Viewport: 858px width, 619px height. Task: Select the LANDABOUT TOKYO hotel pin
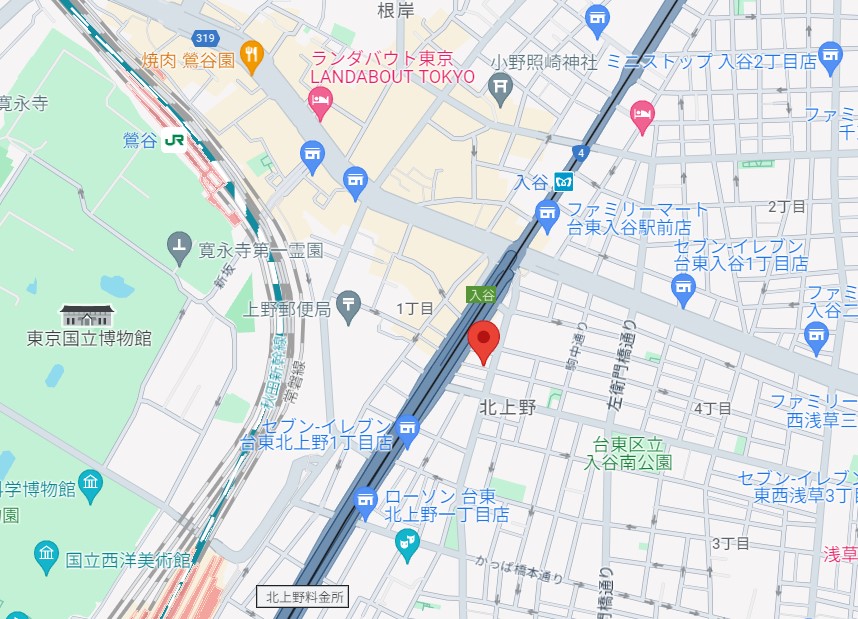point(320,100)
